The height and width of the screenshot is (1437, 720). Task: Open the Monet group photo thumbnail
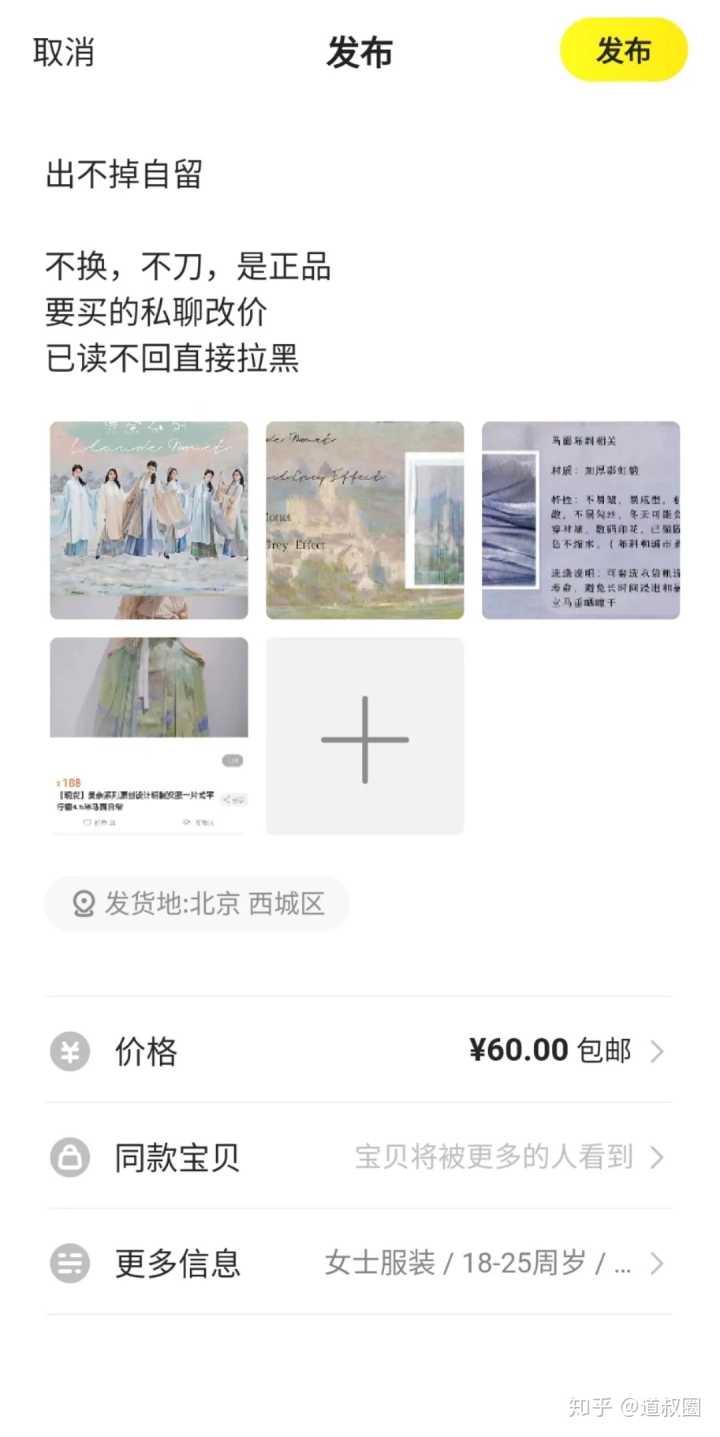[148, 518]
